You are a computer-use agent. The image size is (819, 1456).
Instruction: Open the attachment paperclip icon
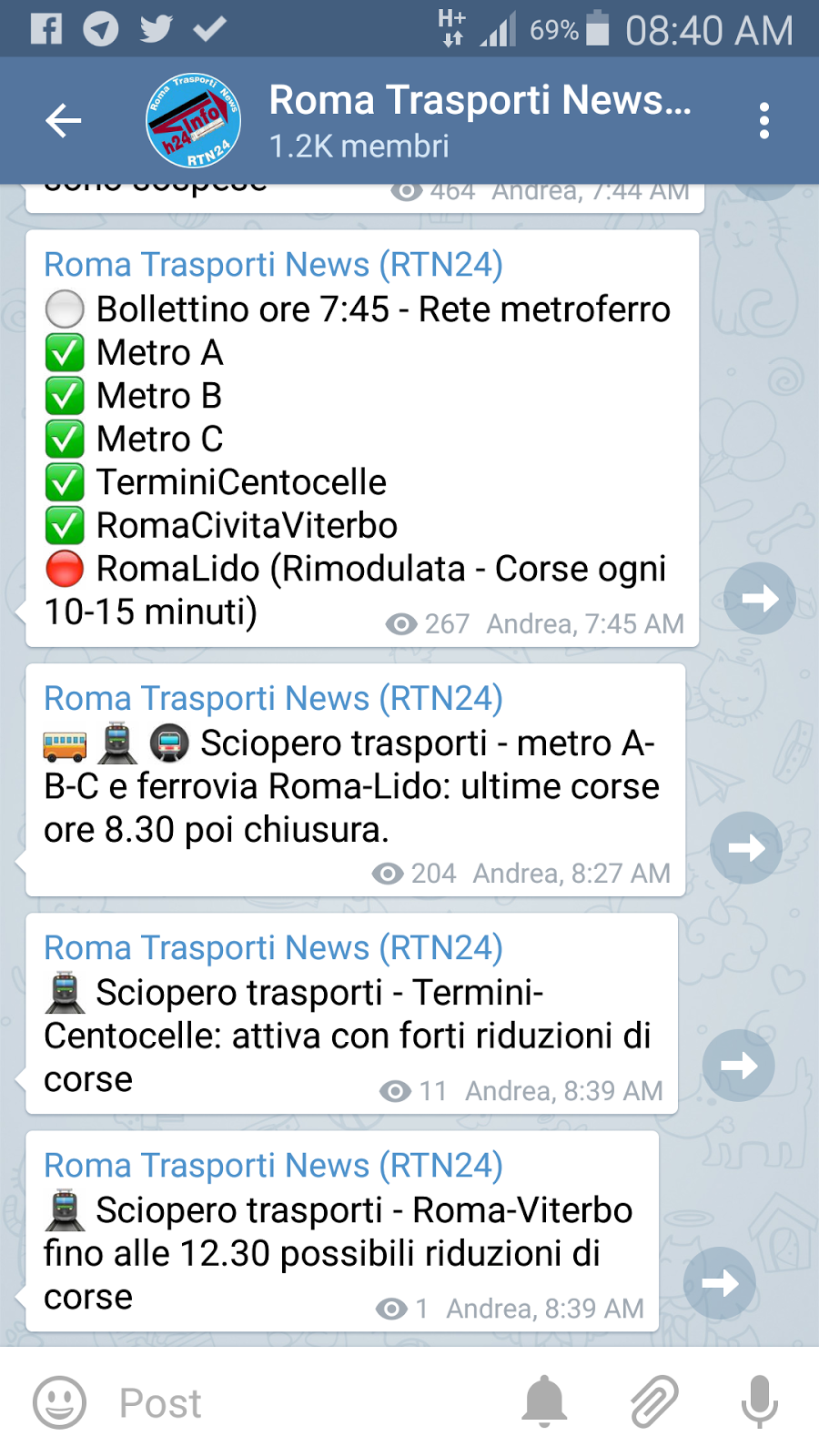(x=651, y=1401)
